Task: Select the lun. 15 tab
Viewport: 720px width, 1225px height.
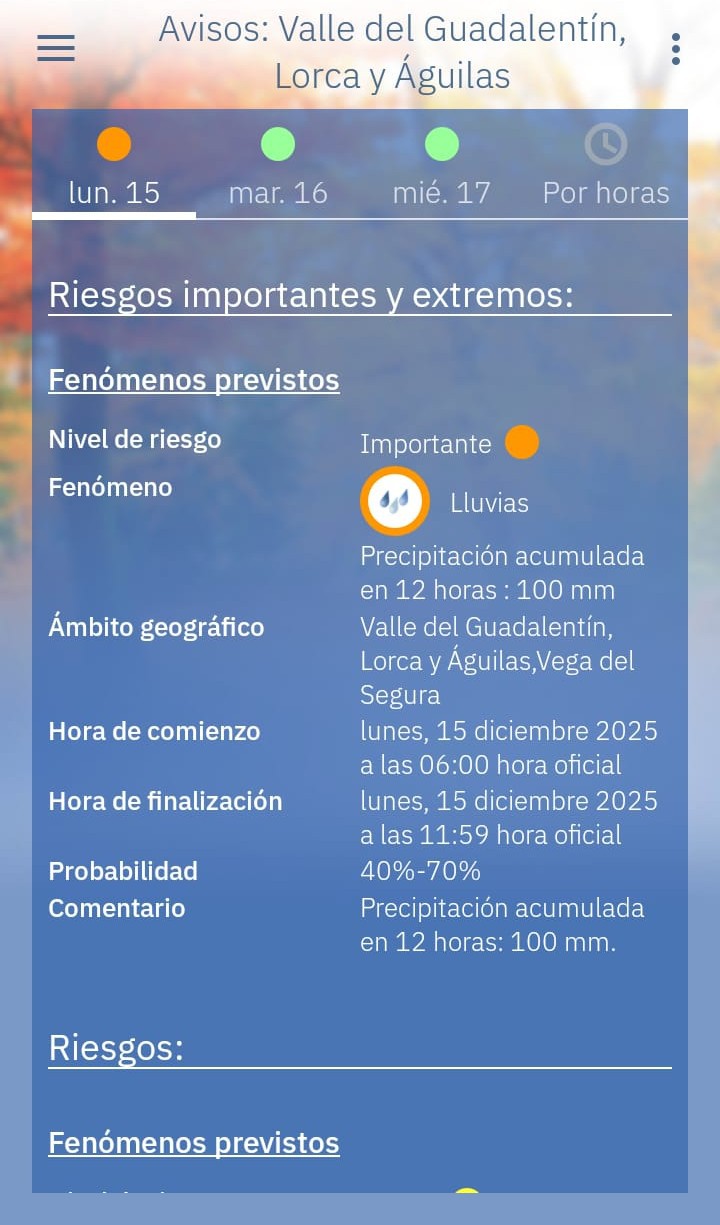Action: [114, 167]
